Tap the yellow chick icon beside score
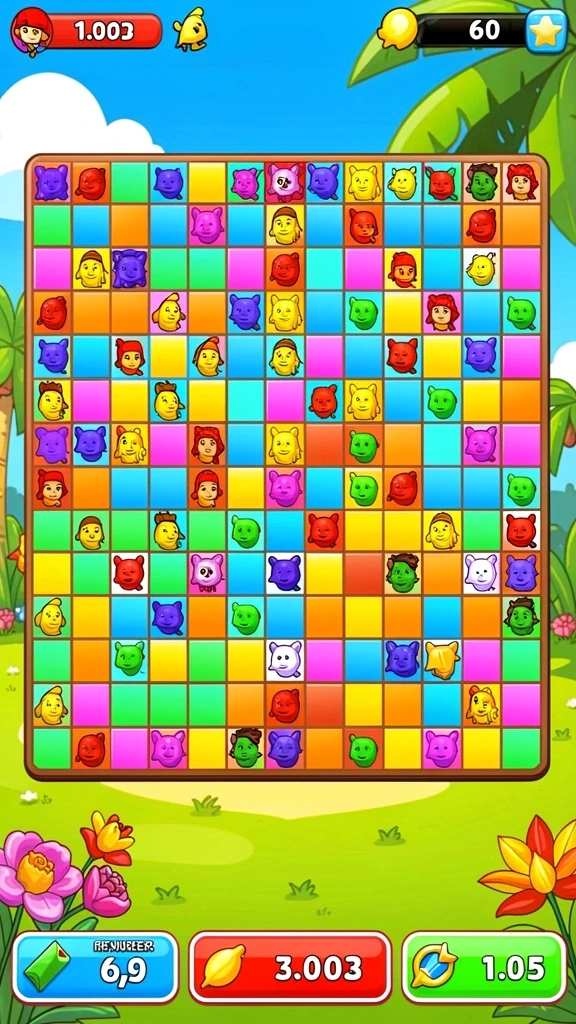Viewport: 576px width, 1024px height. tap(191, 30)
